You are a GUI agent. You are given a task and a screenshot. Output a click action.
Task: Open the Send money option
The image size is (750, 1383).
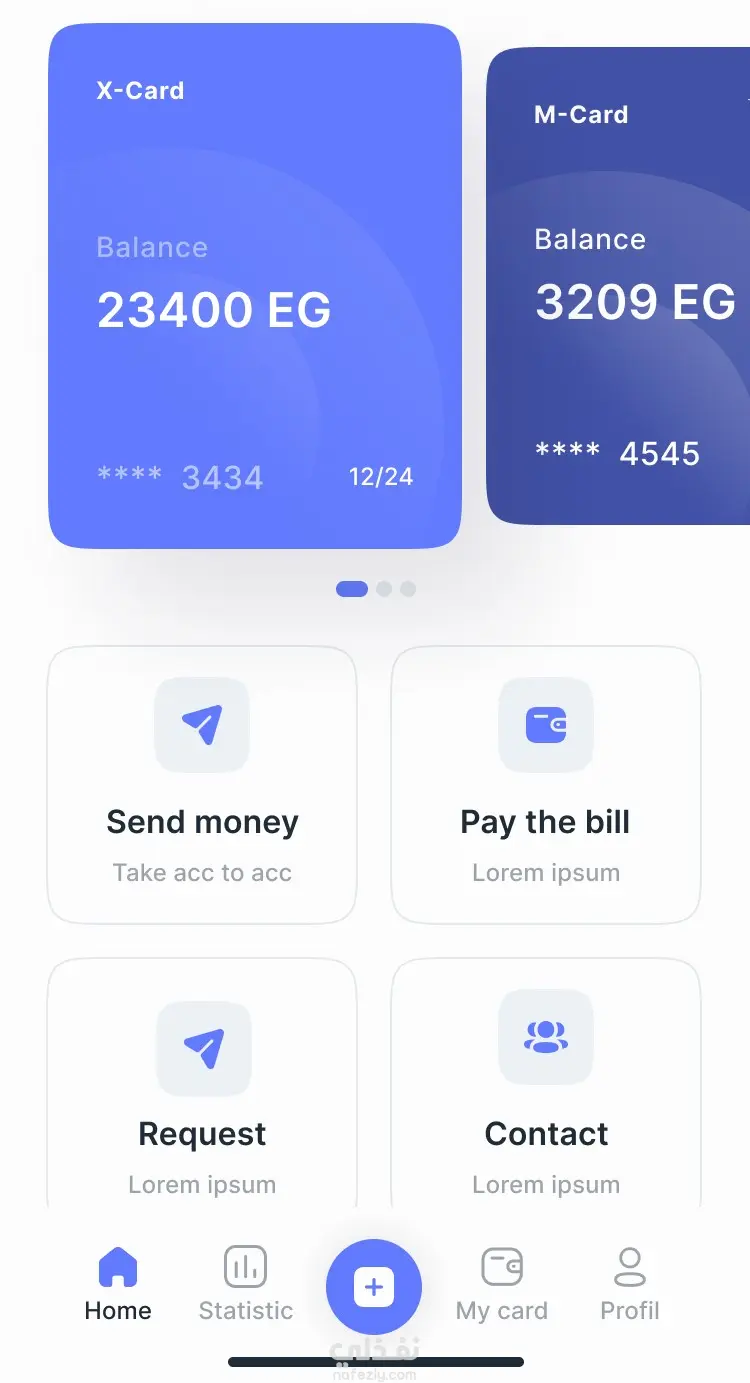coord(202,785)
